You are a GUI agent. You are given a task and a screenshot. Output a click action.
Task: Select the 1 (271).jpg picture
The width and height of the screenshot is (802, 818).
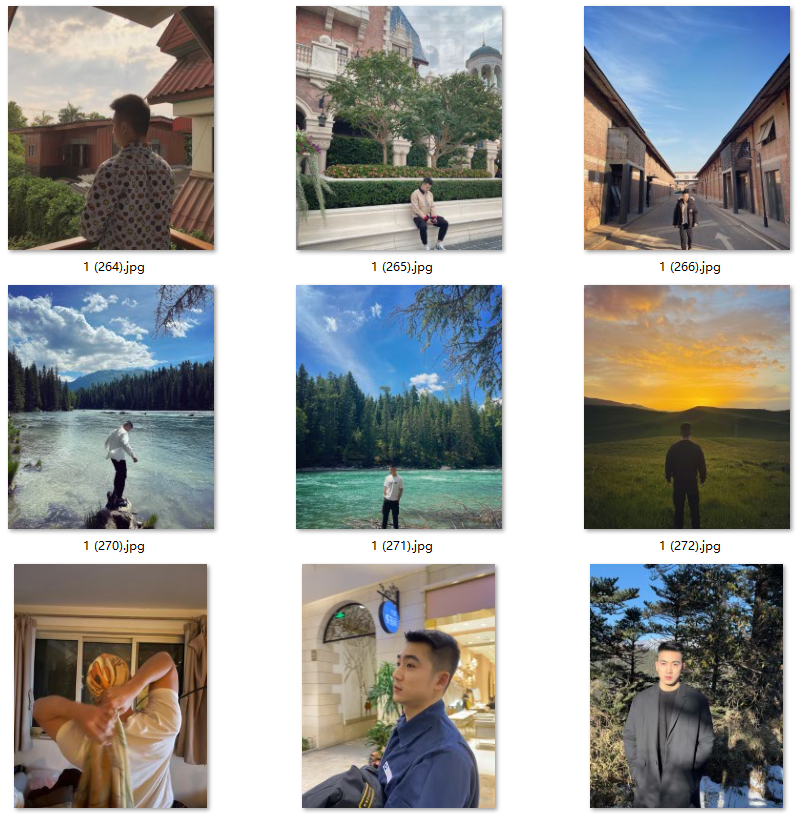(x=399, y=407)
